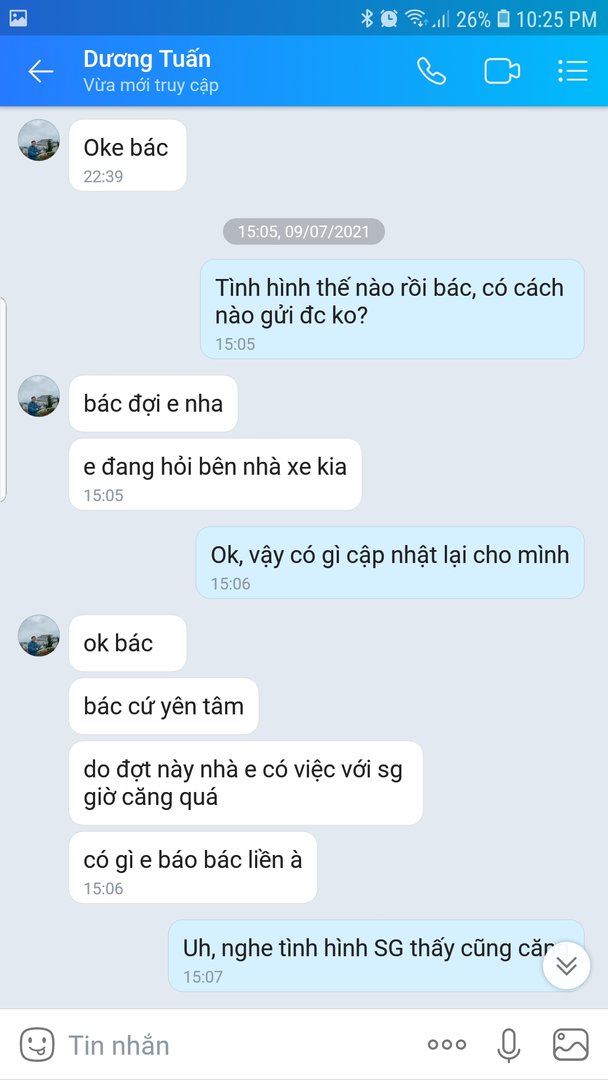This screenshot has height=1080, width=608.
Task: Open more attachment options
Action: [x=446, y=1045]
